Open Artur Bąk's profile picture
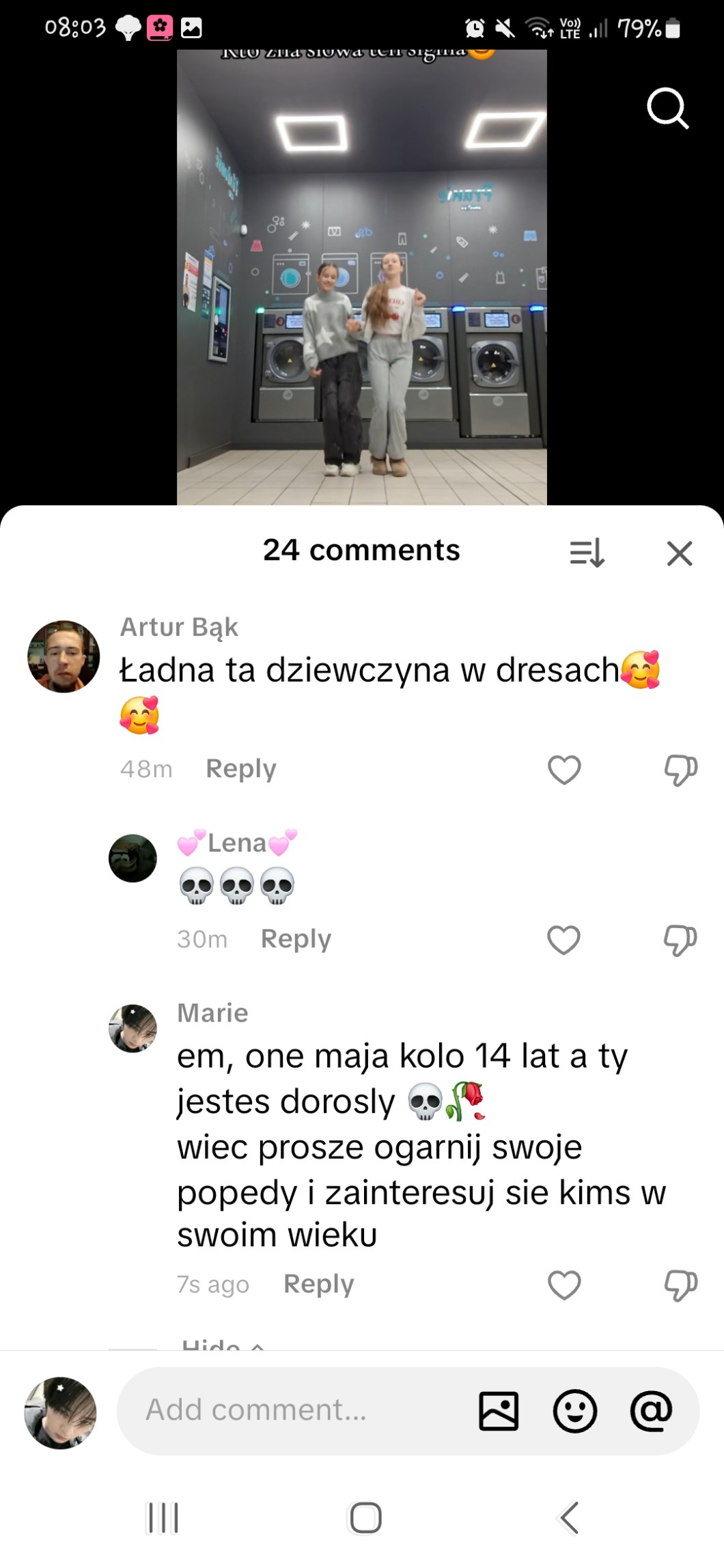The height and width of the screenshot is (1568, 724). click(64, 656)
